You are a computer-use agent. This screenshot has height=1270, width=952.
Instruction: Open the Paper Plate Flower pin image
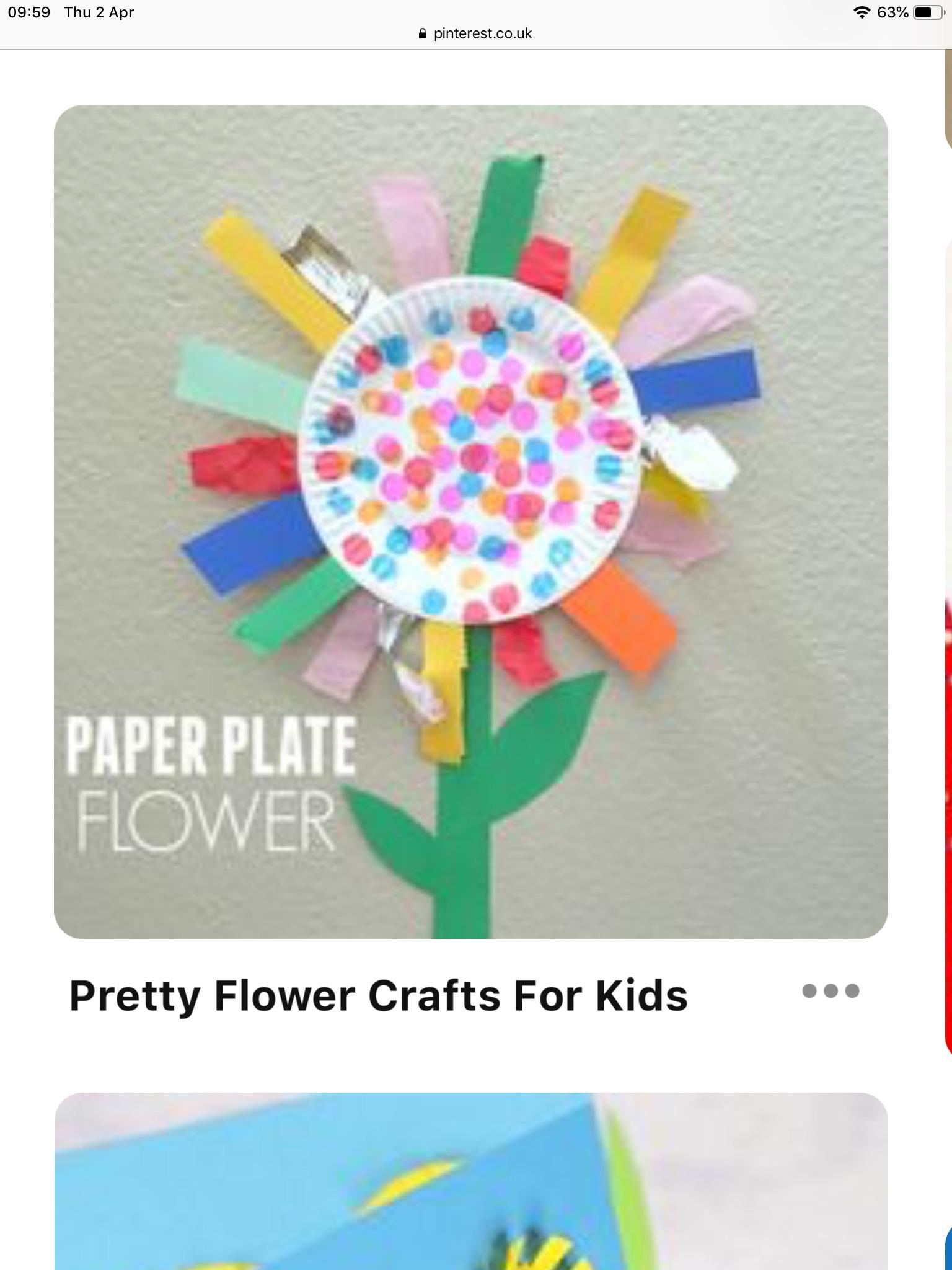pyautogui.click(x=471, y=521)
